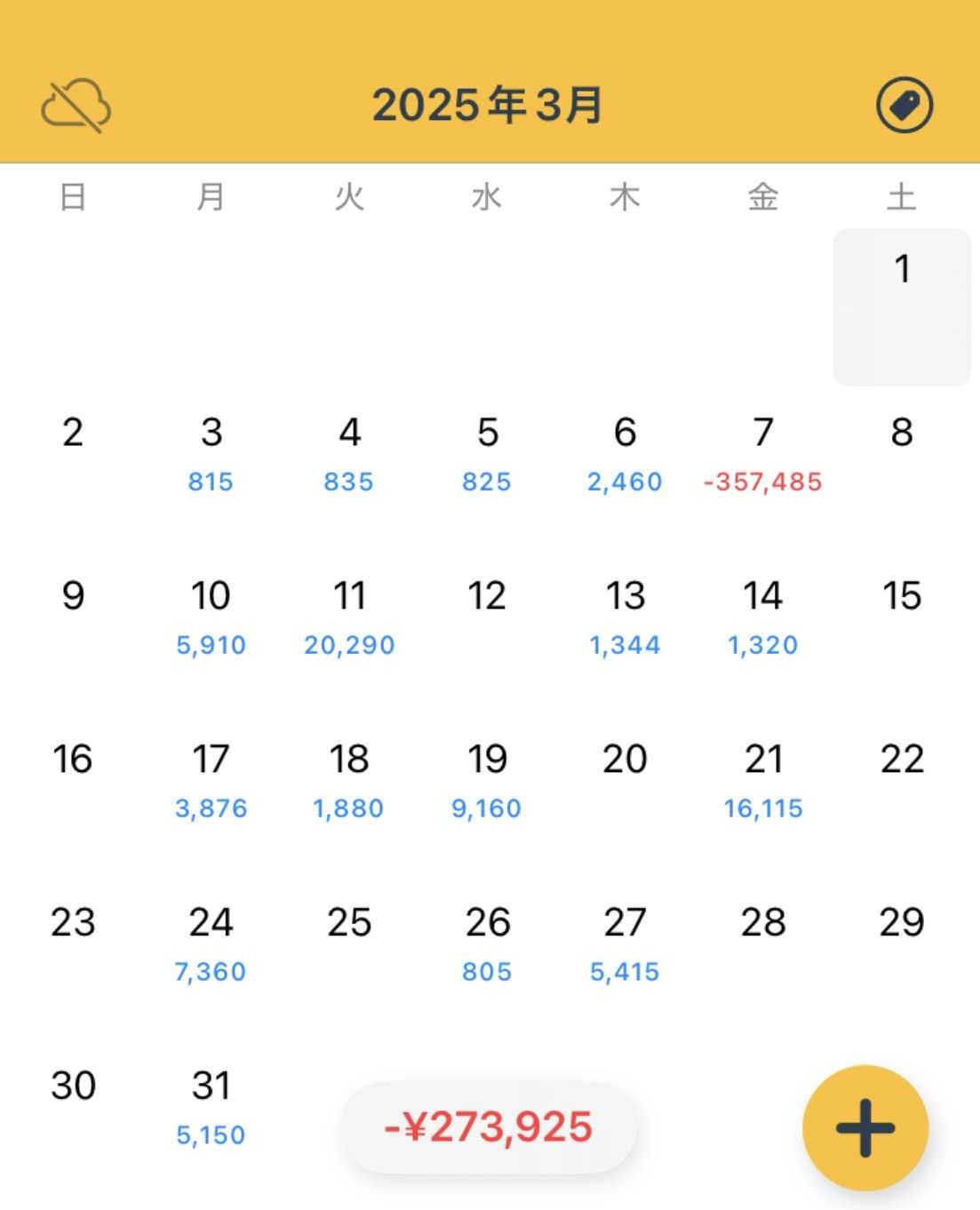Open day 3 with 815
The width and height of the screenshot is (980, 1210).
tap(211, 453)
